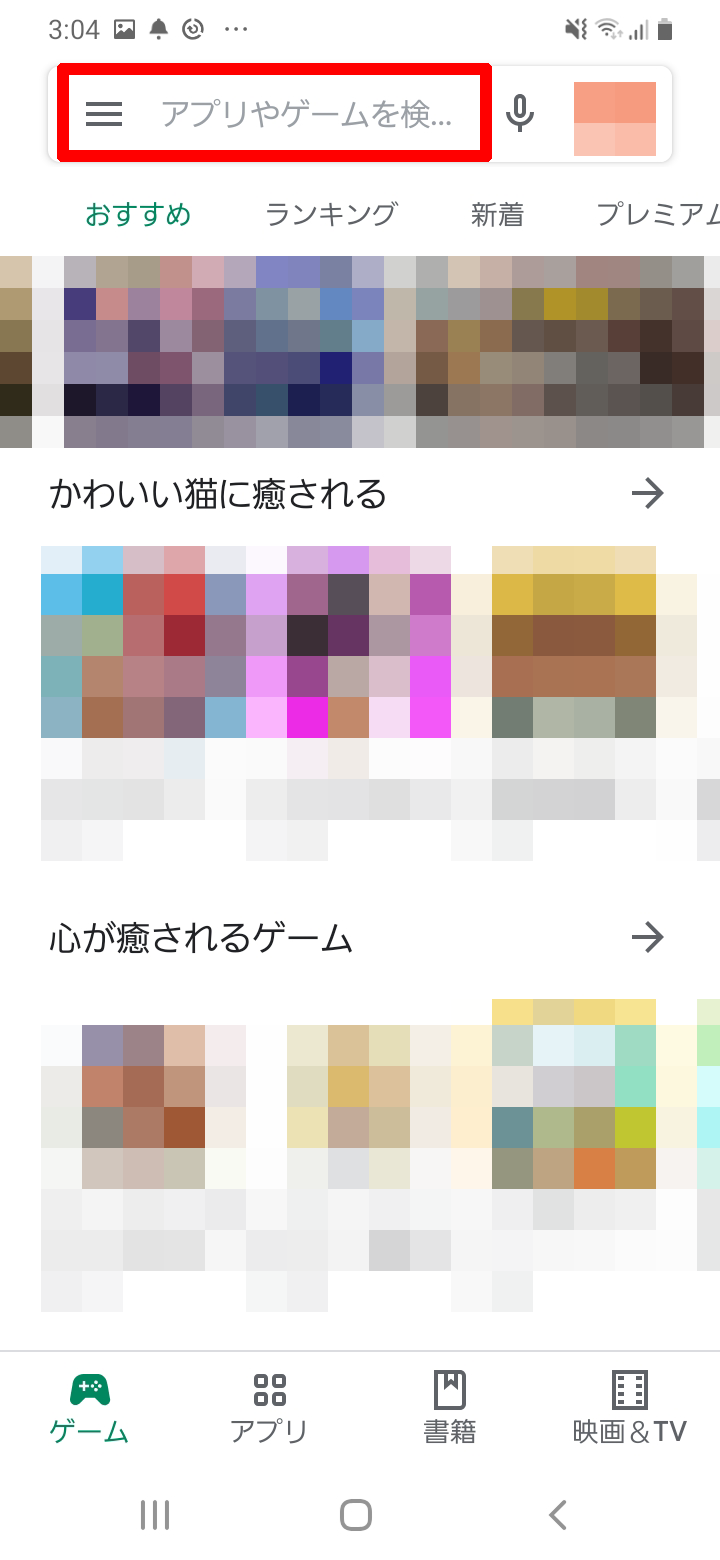Open the 書籍 bottom tab
The width and height of the screenshot is (720, 1560).
tap(449, 1408)
